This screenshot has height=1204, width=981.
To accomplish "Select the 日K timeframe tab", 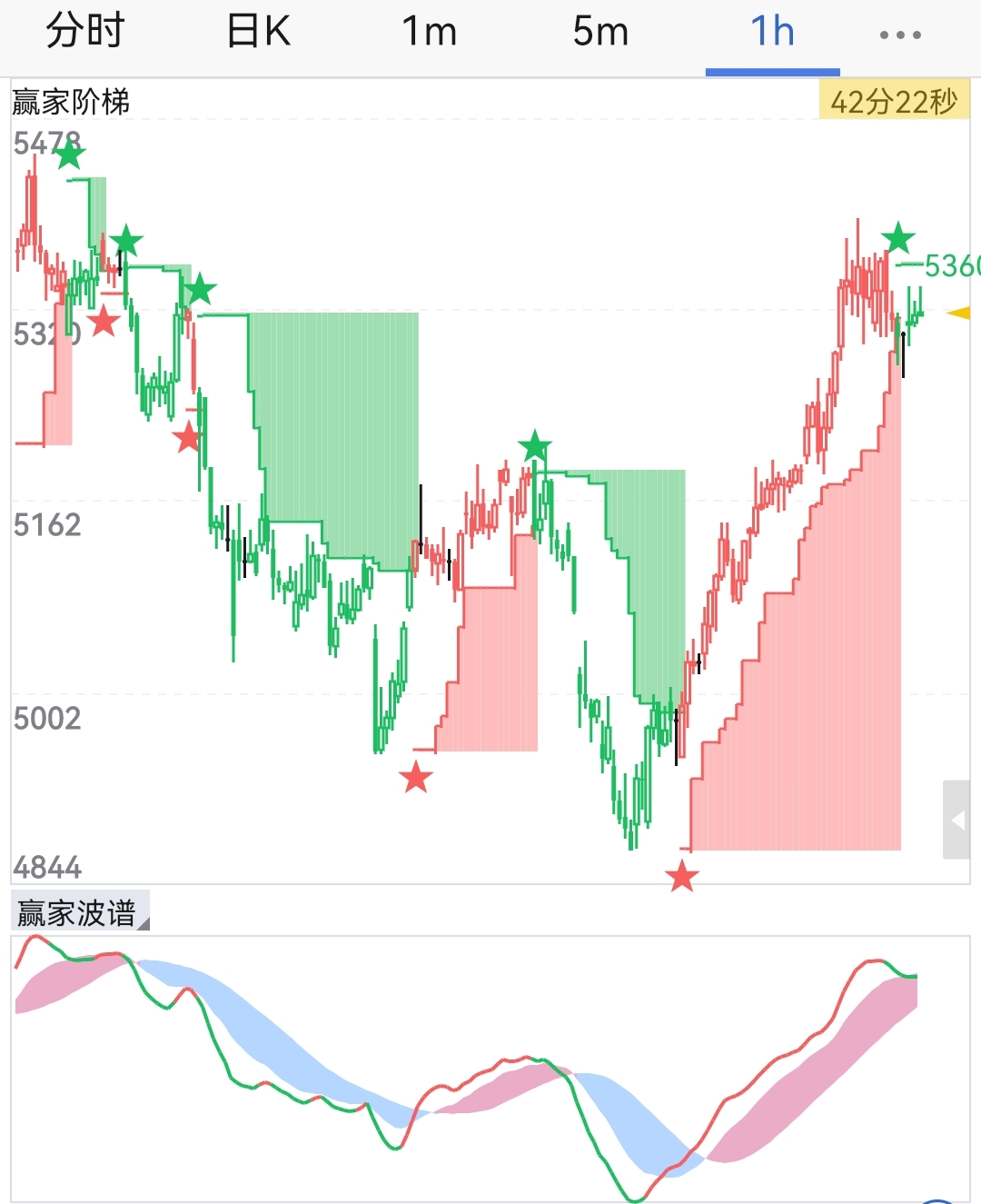I will point(258,33).
